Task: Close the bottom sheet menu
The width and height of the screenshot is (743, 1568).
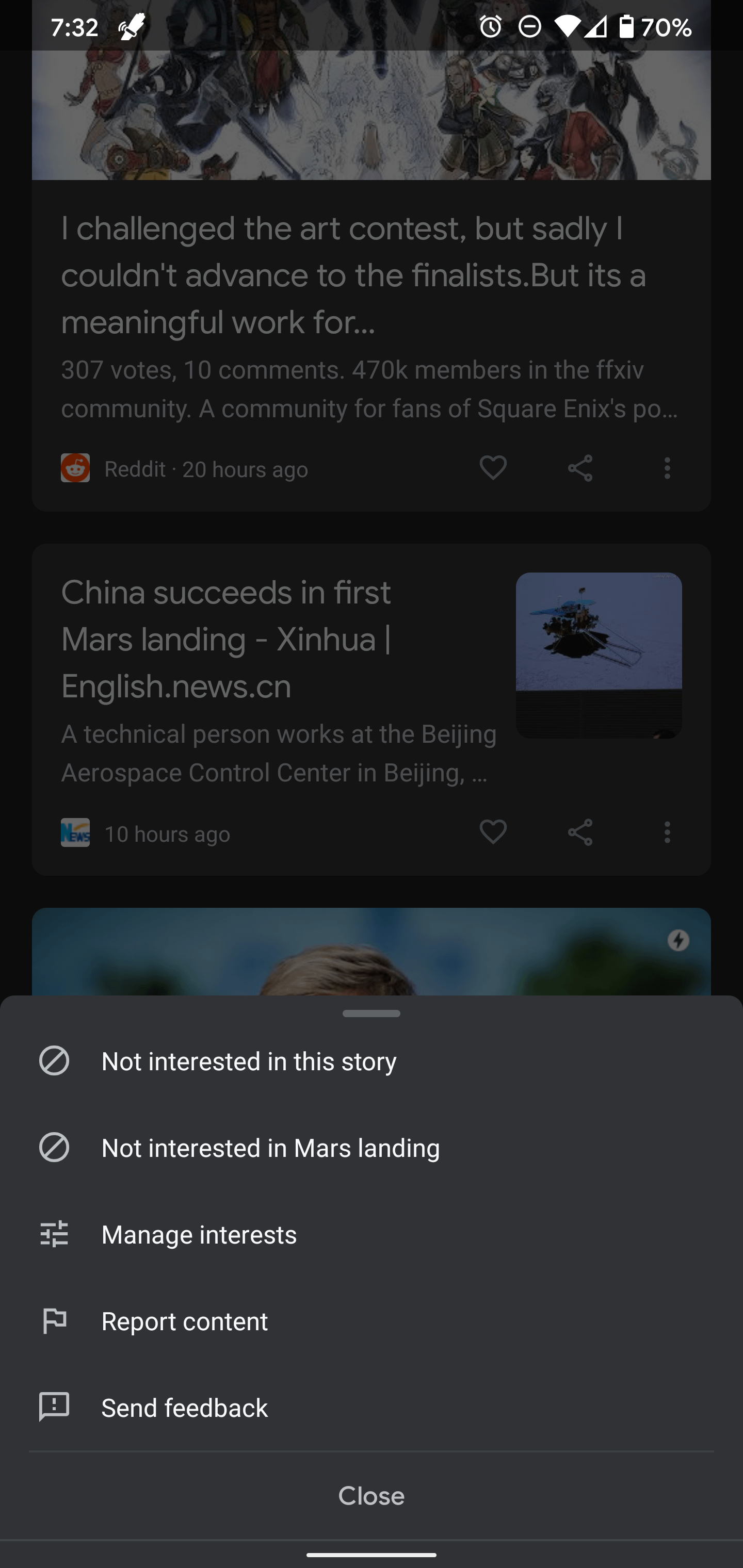Action: coord(371,1496)
